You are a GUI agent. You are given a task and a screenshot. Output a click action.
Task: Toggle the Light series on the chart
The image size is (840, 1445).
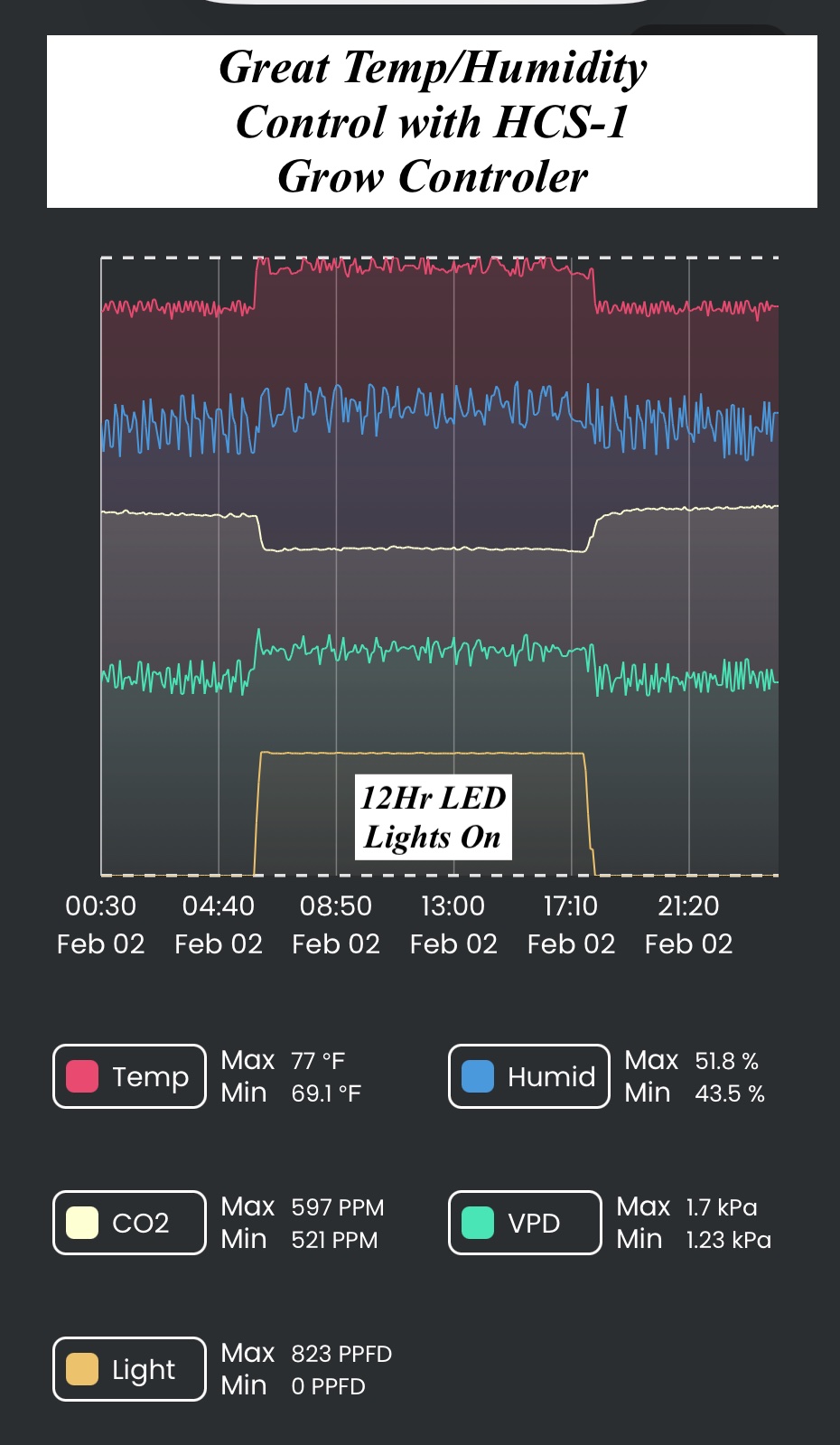[129, 1369]
